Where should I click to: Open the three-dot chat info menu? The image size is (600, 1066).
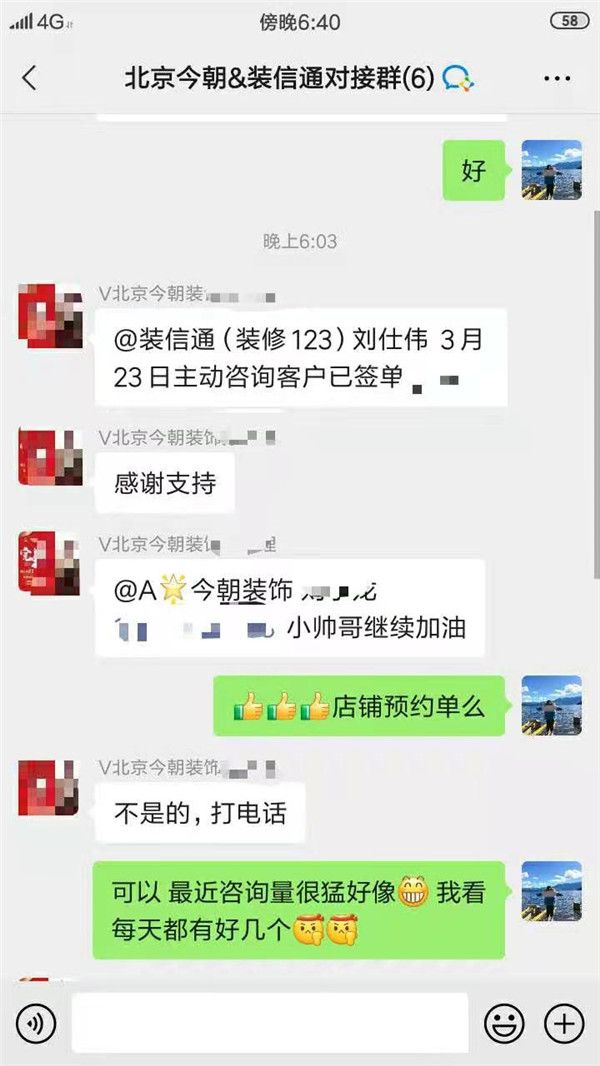pos(557,78)
